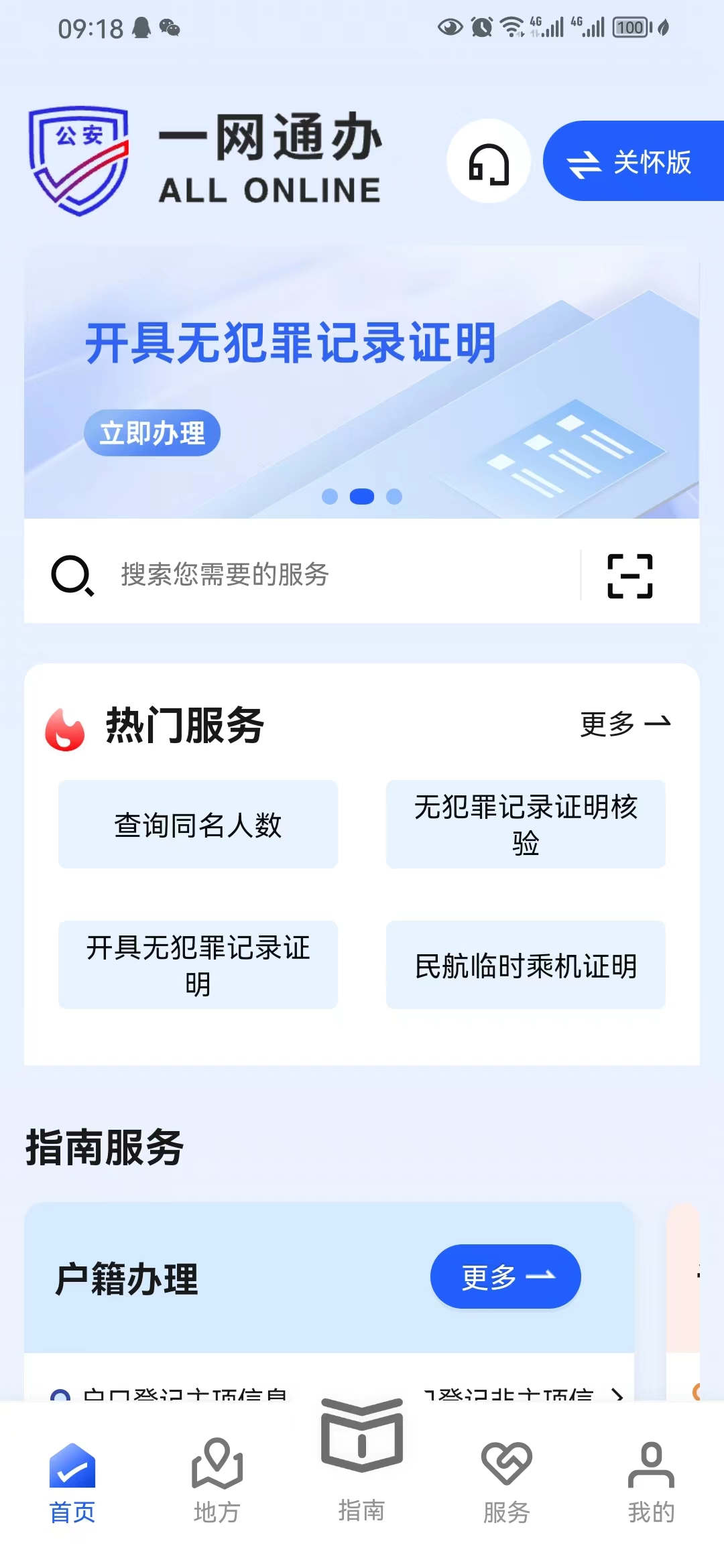Screen dimensions: 724x1568
Task: Open 无犯罪记录证明核验 service
Action: coord(526,824)
